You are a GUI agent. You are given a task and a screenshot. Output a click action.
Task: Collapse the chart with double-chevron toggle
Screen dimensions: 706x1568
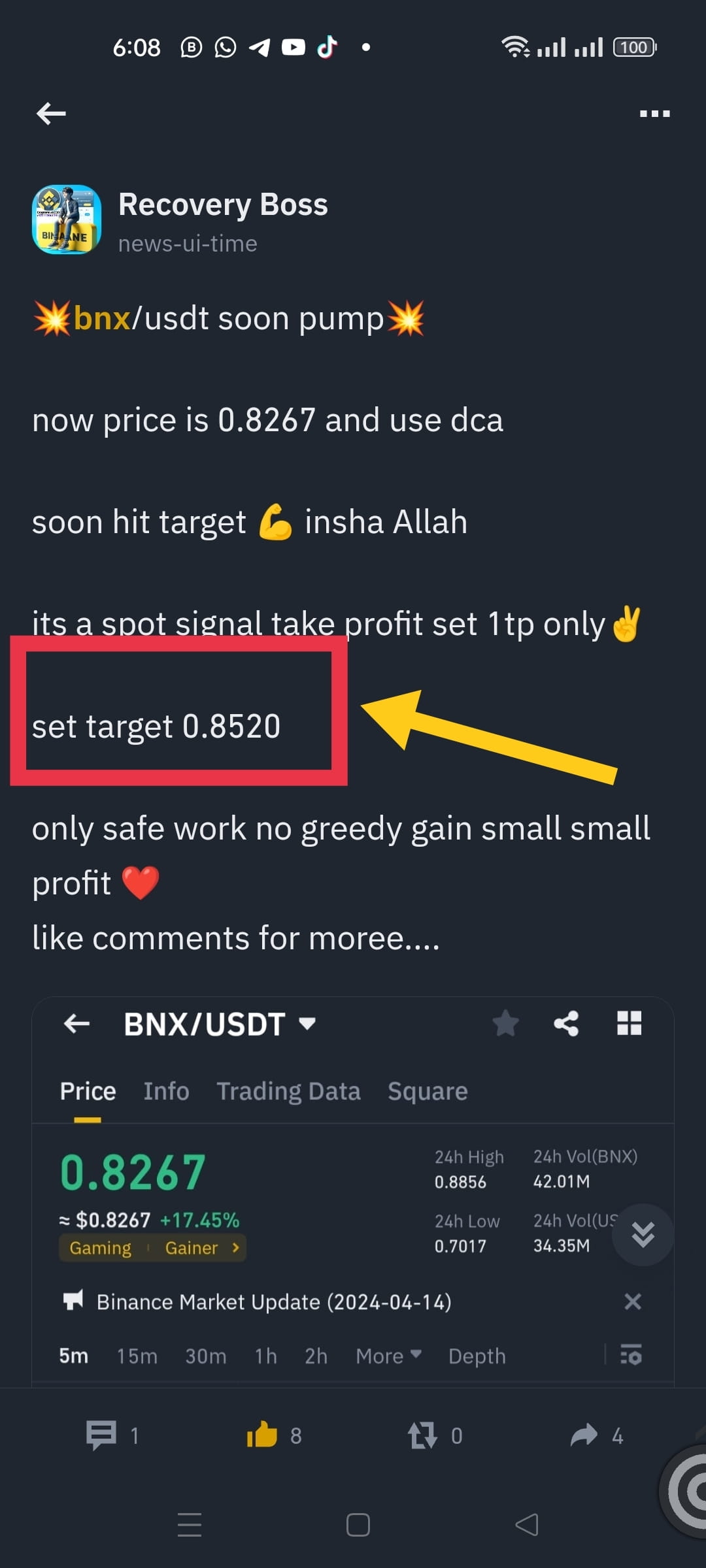pyautogui.click(x=643, y=1233)
